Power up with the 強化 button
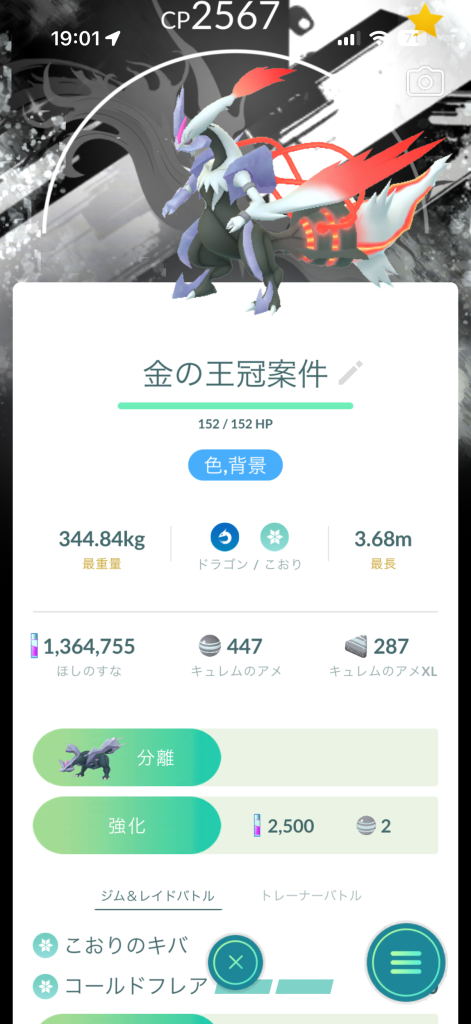 click(x=127, y=825)
